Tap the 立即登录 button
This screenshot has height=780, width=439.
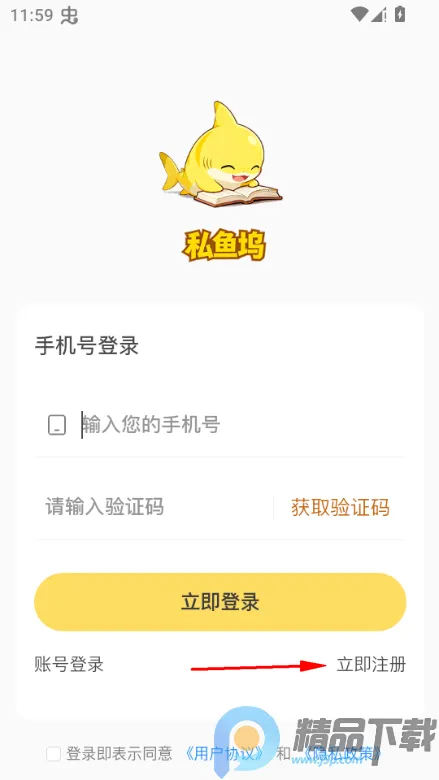coord(220,602)
